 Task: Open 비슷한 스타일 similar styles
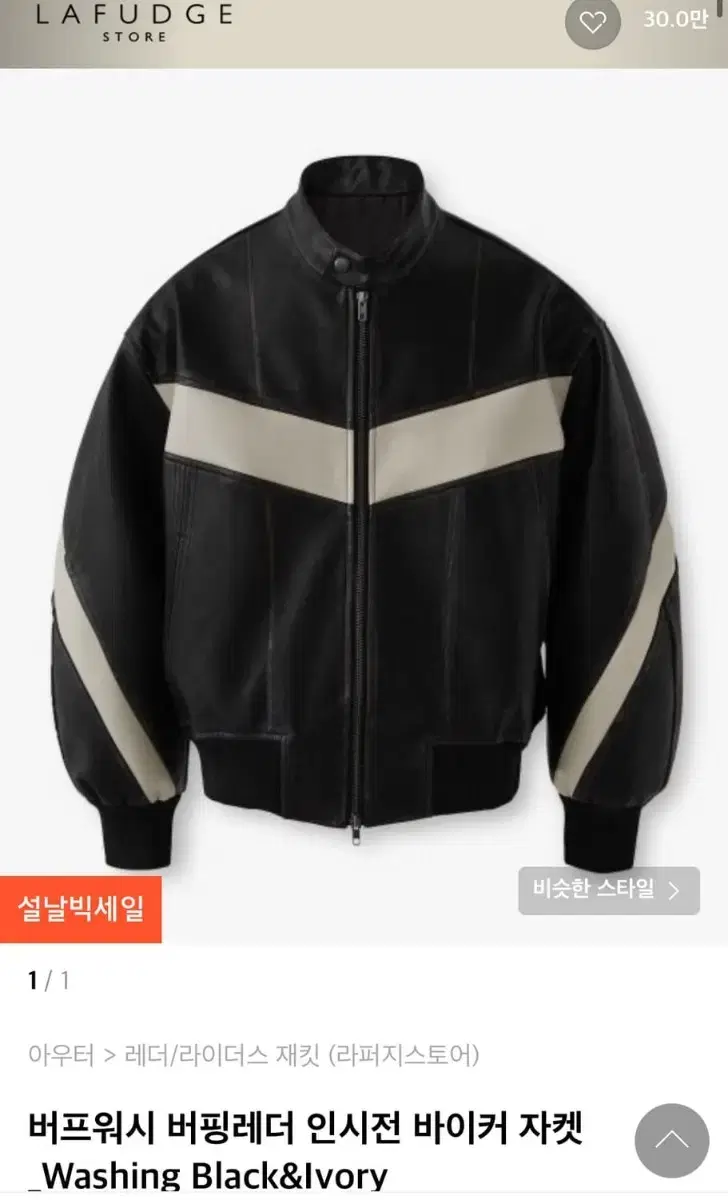pos(609,890)
